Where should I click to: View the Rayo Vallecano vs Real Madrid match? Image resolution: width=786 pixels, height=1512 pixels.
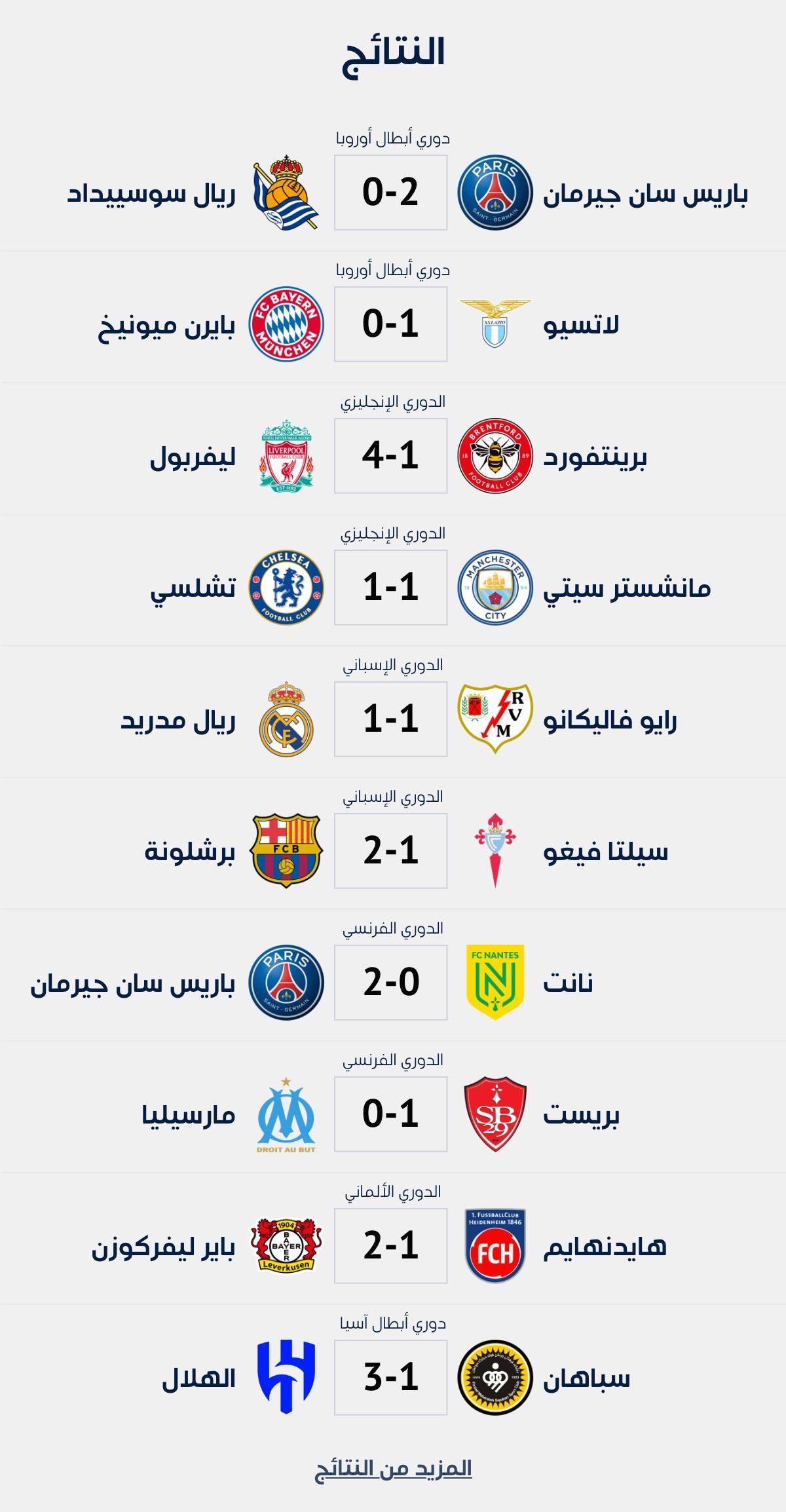tap(390, 719)
